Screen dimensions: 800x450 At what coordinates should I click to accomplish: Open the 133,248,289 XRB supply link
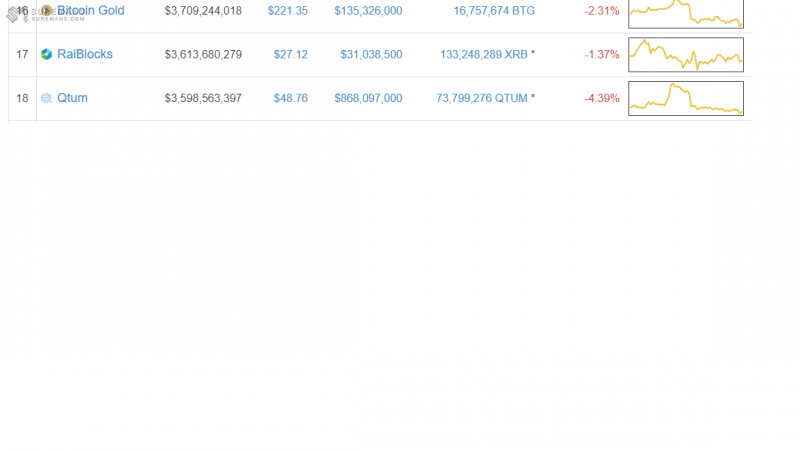[x=483, y=54]
